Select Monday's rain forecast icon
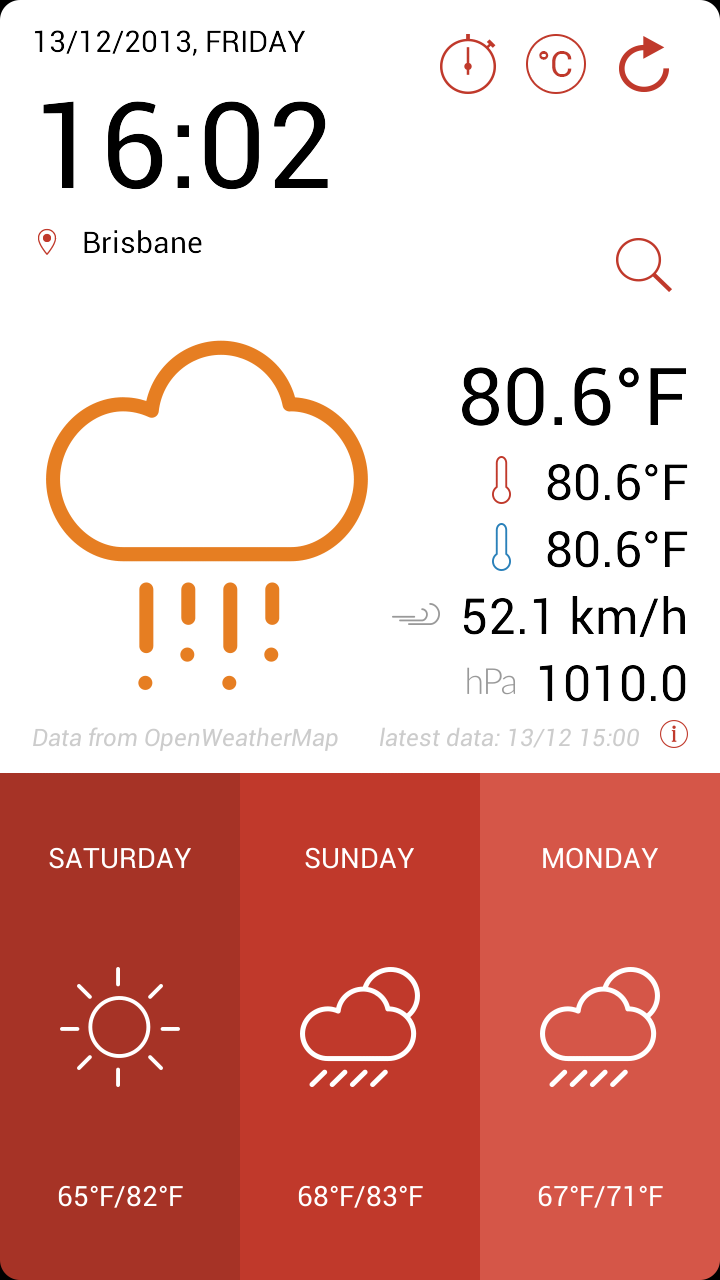720x1280 pixels. pyautogui.click(x=599, y=1028)
